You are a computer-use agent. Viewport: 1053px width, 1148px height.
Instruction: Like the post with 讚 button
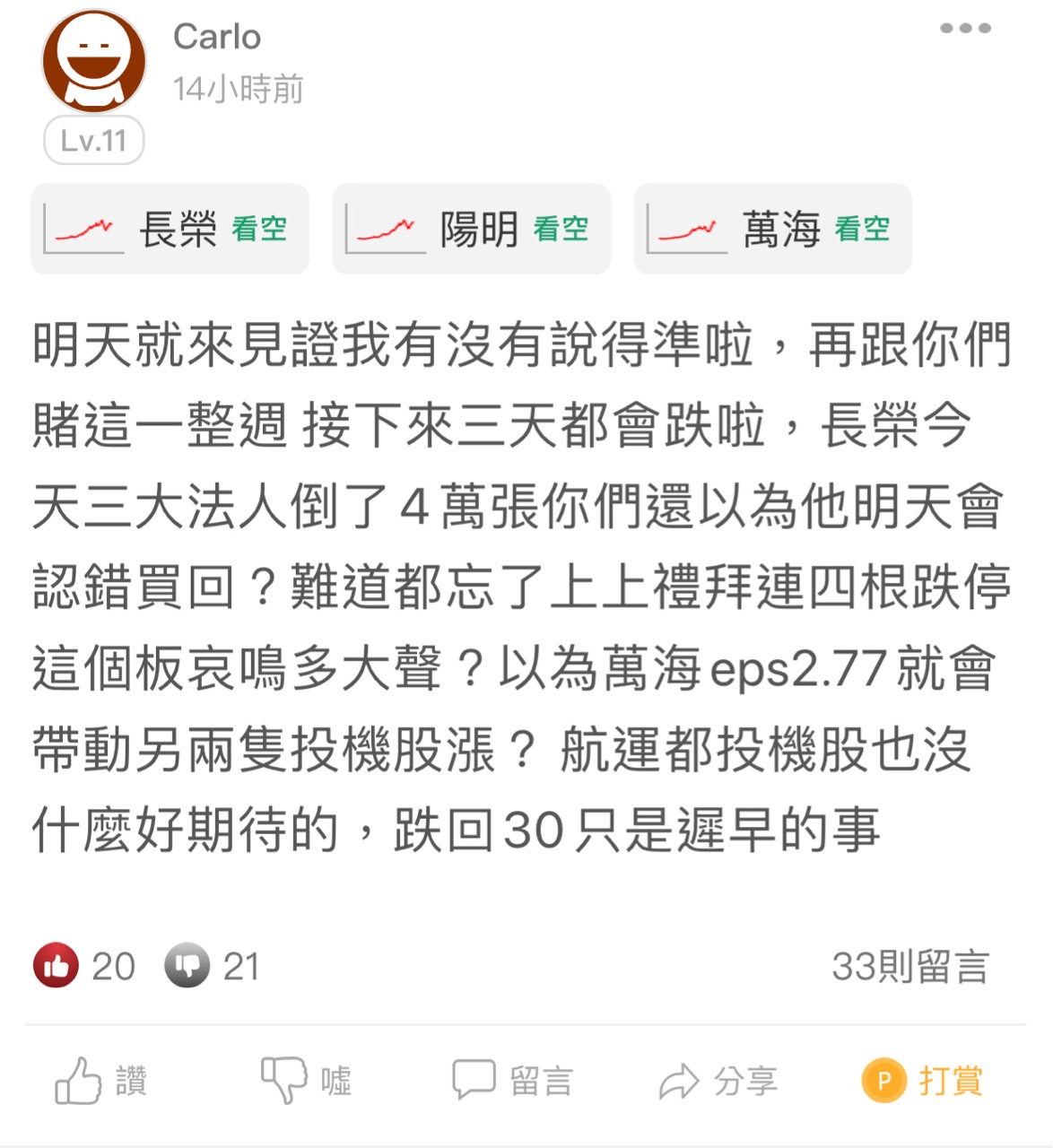100,1081
